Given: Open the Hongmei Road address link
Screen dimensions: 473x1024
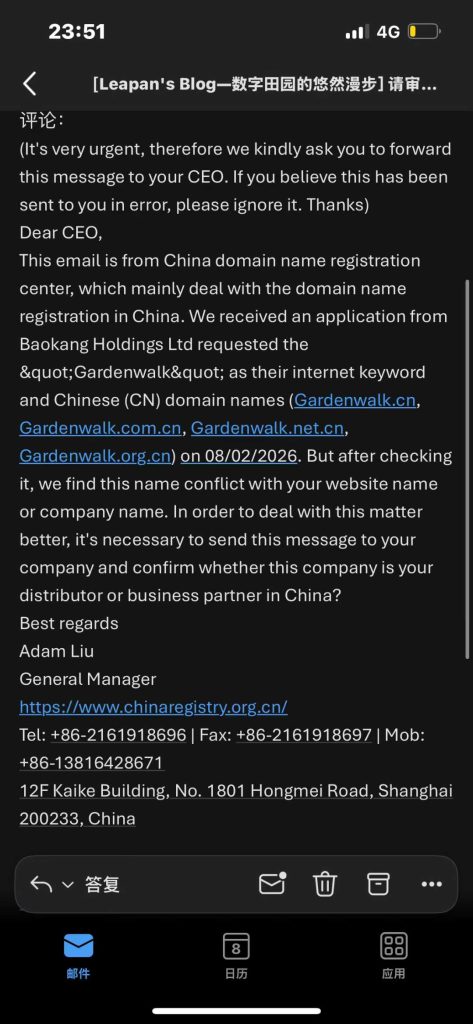Looking at the screenshot, I should [236, 805].
